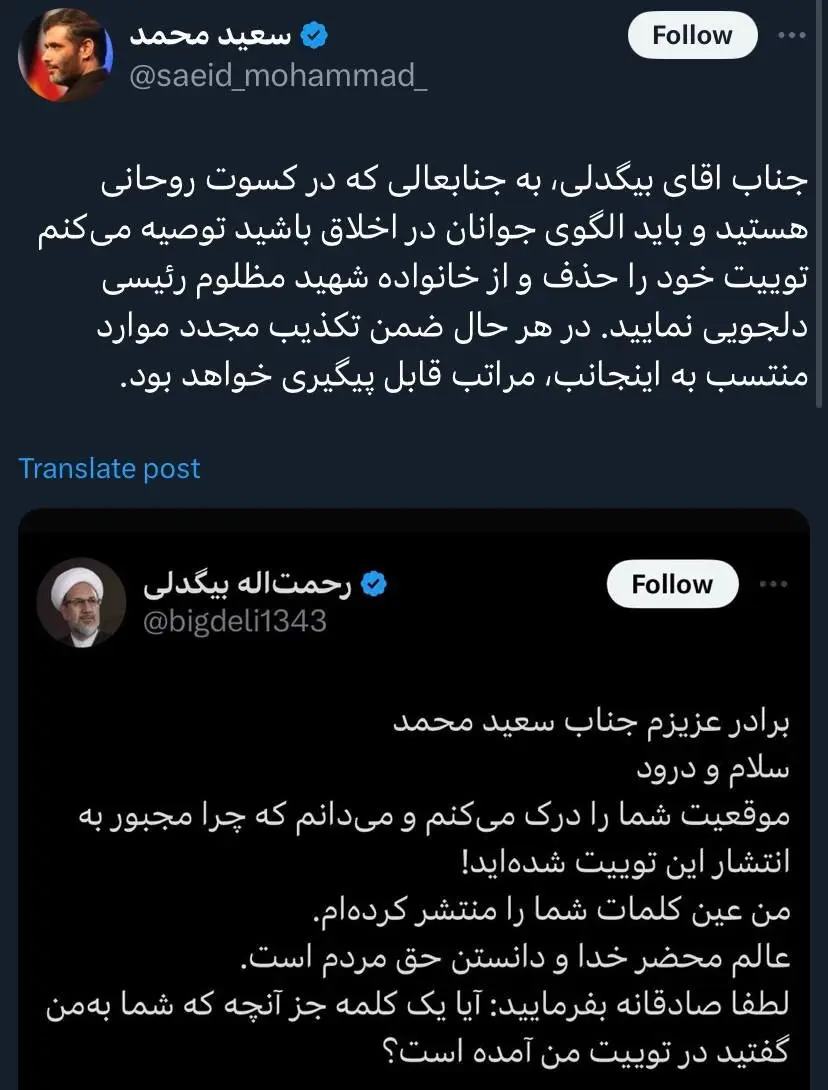Screen dimensions: 828x1090
Task: Open overflow menu on @bigdeli1343's quoted post
Action: [771, 585]
